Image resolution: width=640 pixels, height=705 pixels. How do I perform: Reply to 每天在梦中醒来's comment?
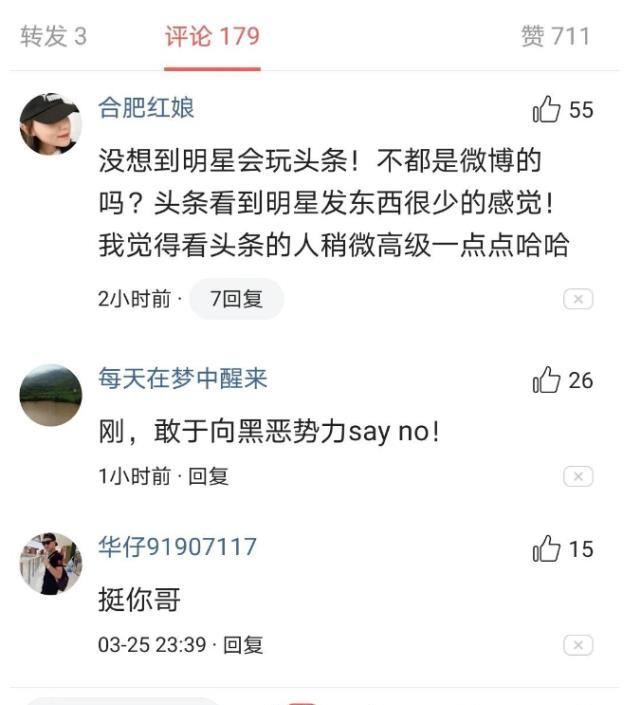pos(209,477)
